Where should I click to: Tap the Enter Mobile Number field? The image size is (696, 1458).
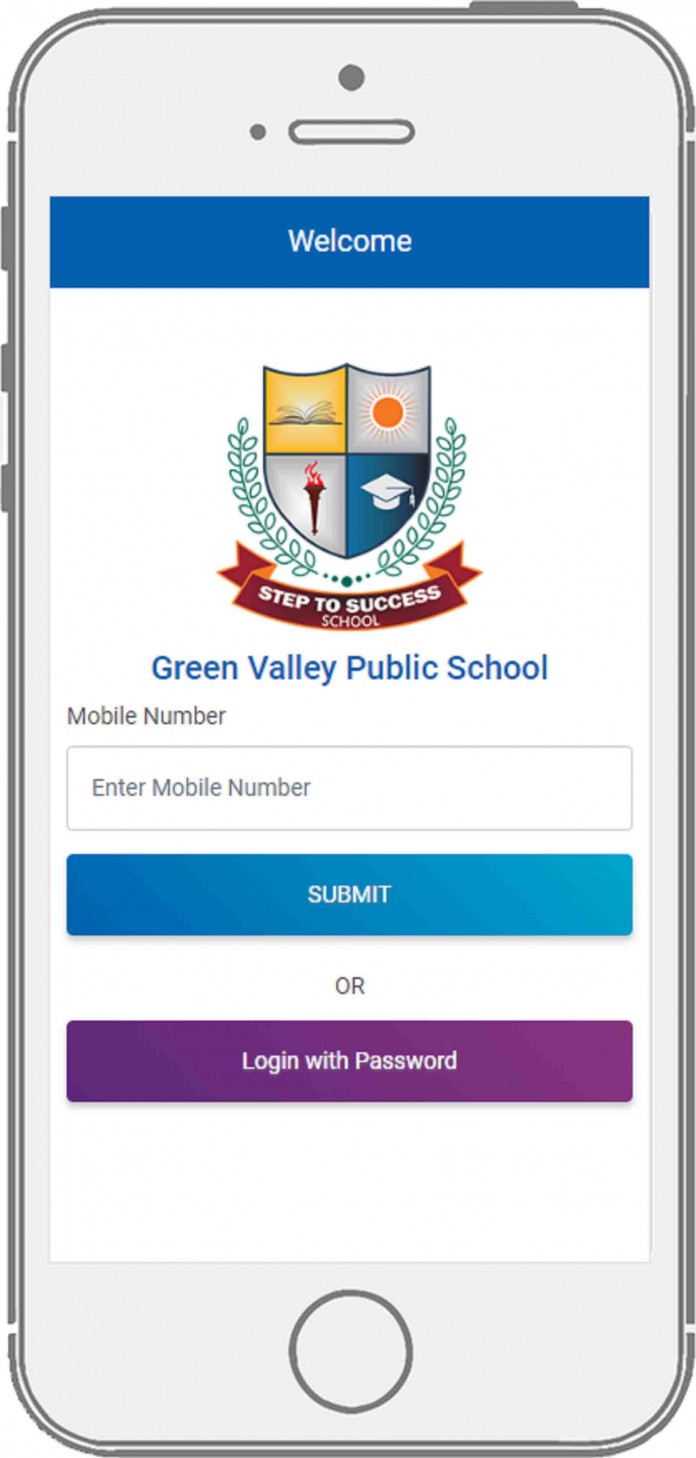pos(349,788)
